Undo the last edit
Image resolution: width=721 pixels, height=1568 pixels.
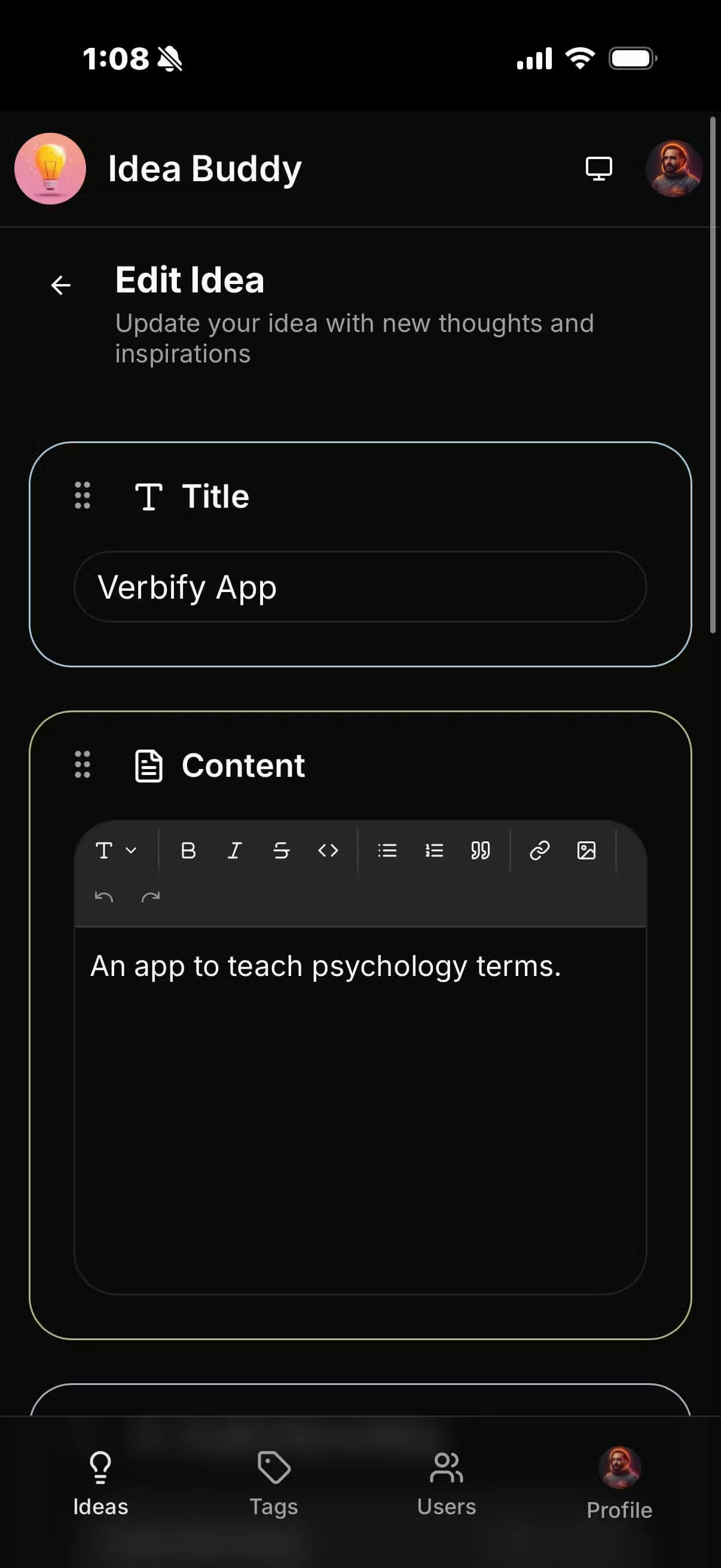tap(104, 897)
